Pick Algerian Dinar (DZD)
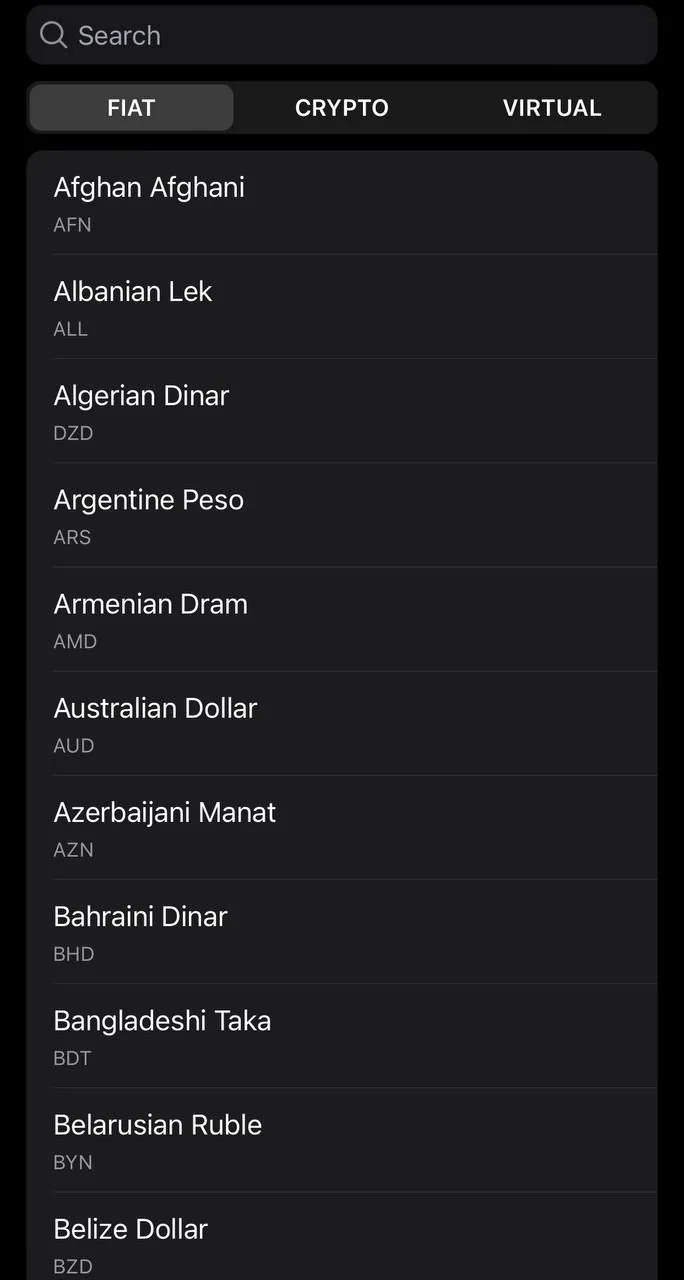Viewport: 684px width, 1280px height. click(342, 411)
